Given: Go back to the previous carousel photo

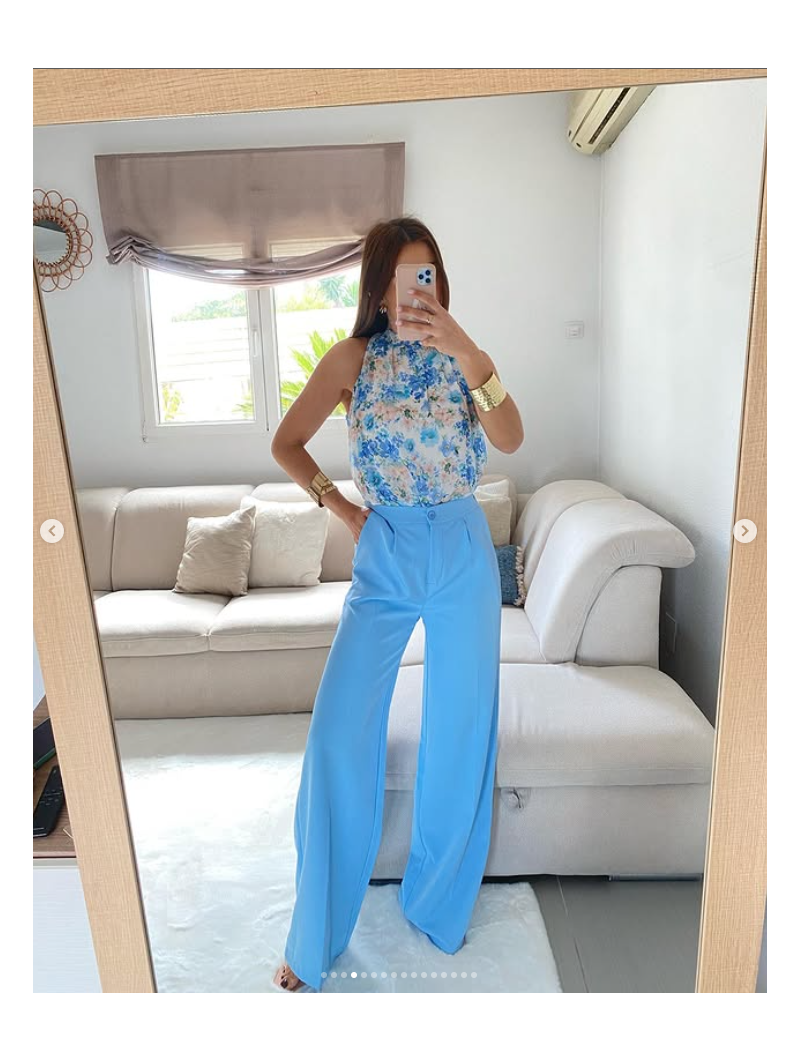Looking at the screenshot, I should 52,531.
